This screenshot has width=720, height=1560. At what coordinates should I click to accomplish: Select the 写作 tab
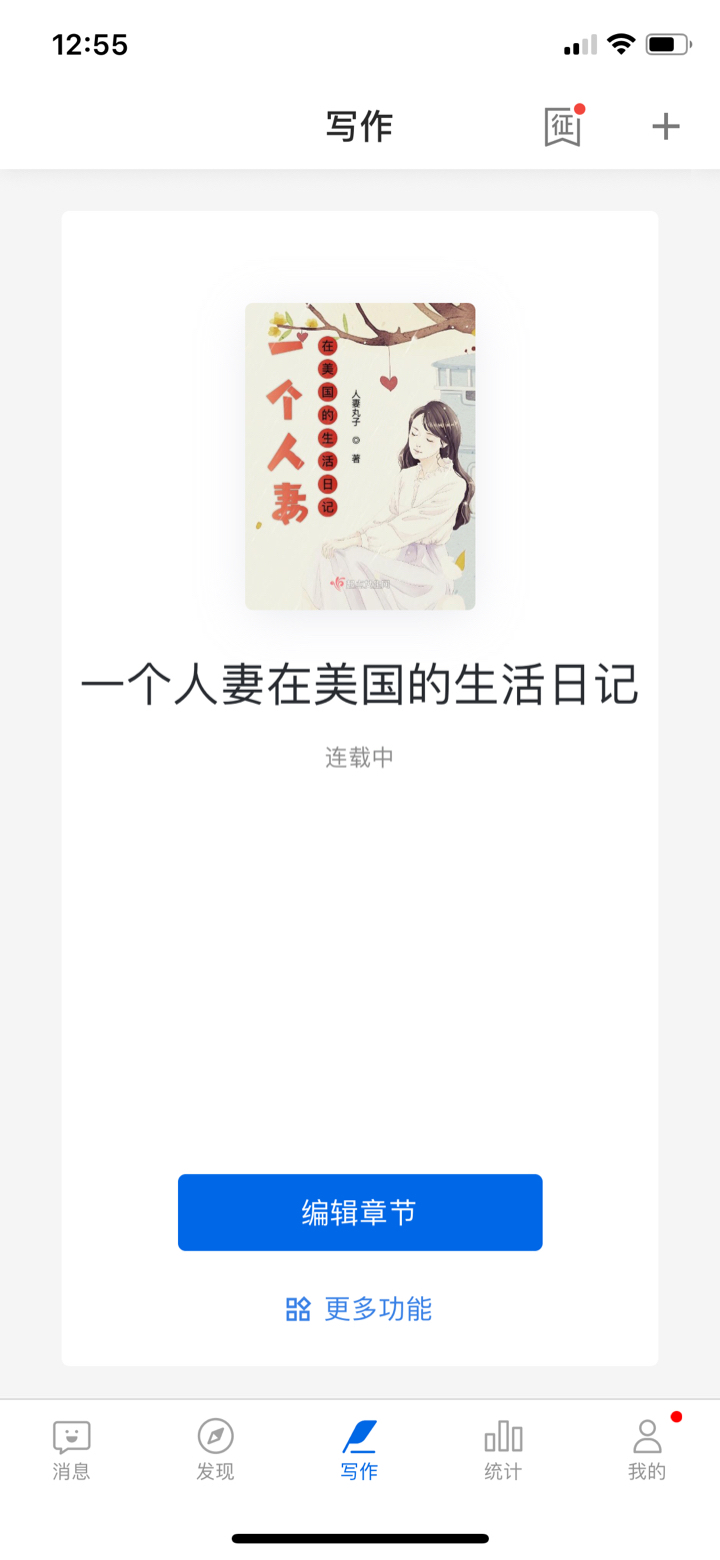click(359, 1448)
